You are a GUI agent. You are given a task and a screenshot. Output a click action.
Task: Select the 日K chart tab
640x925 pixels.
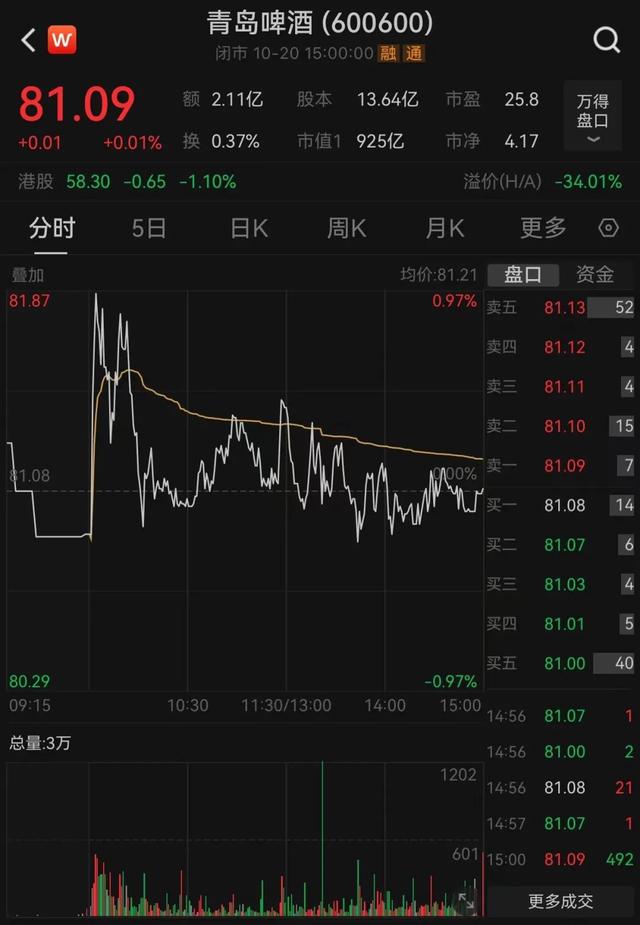[248, 228]
